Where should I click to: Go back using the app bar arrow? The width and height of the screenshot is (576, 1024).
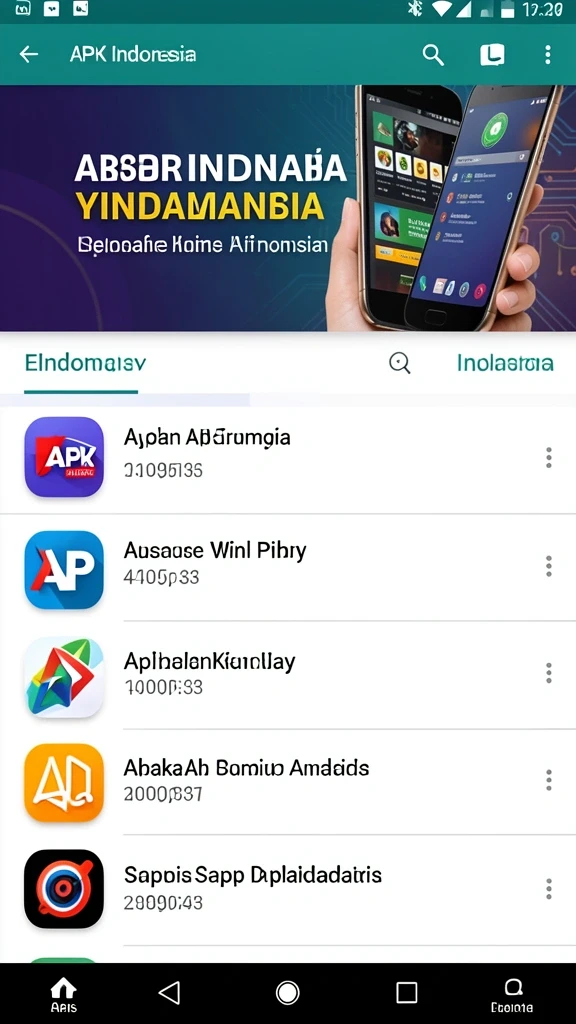coord(29,54)
